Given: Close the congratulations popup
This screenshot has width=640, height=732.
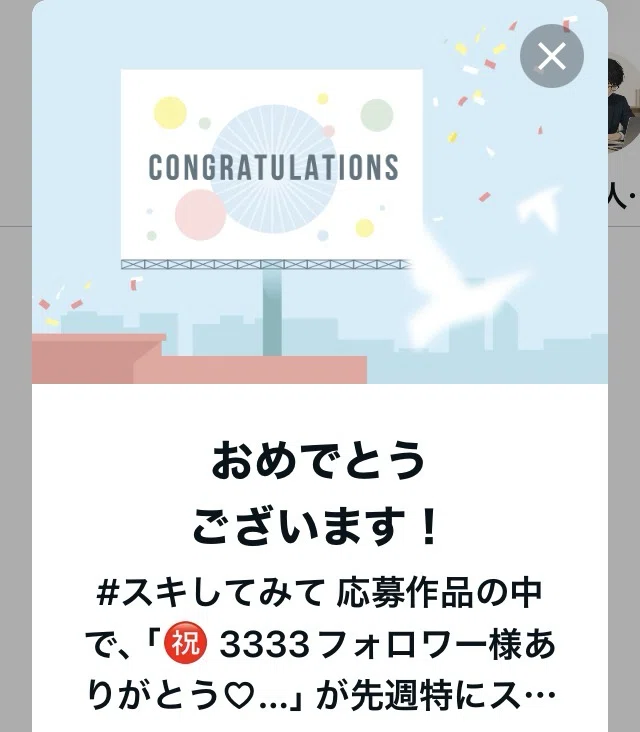Looking at the screenshot, I should click(x=552, y=56).
